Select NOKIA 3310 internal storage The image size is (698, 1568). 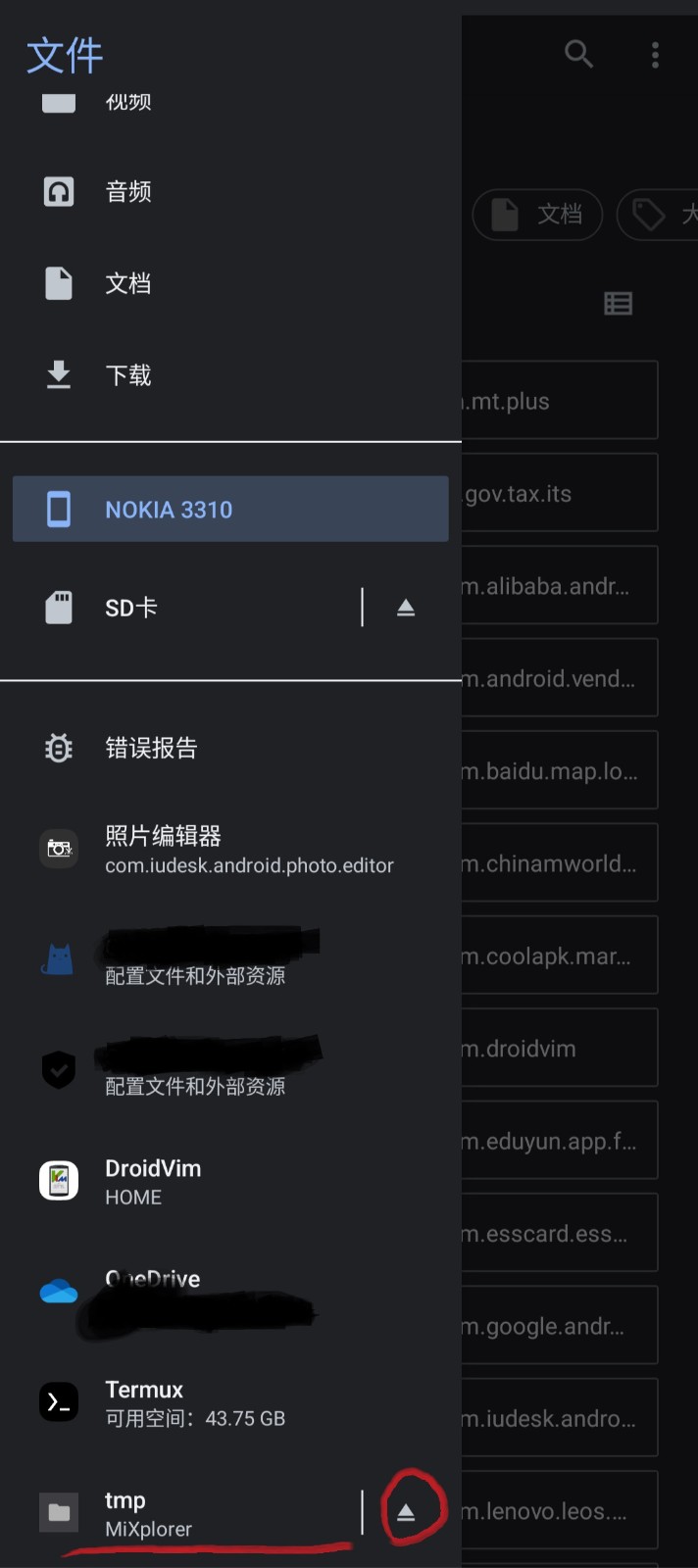[229, 510]
